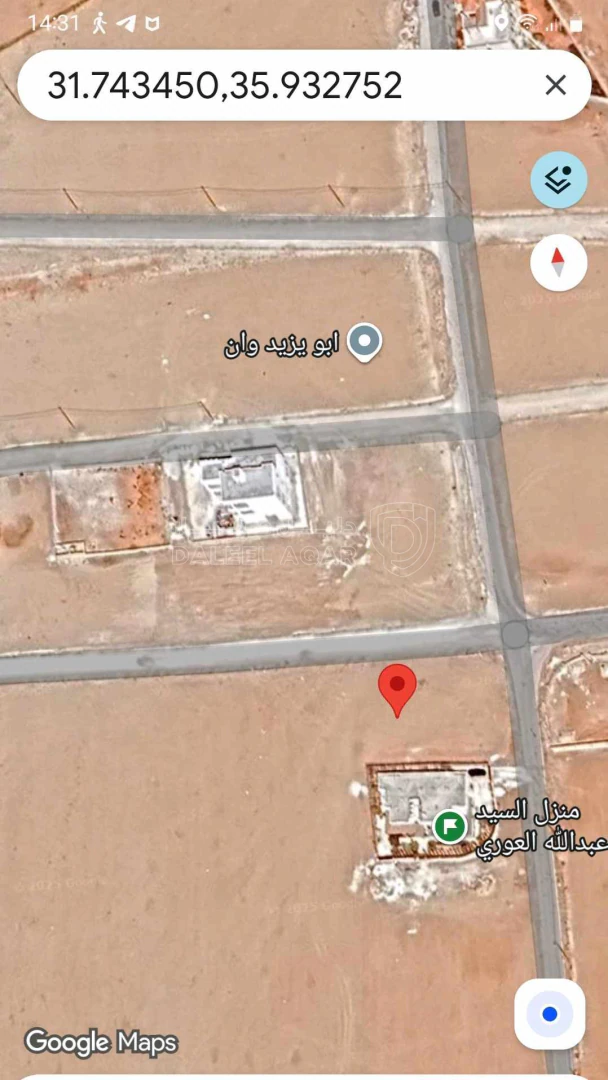Open the منزل السيد عبدالله العوري place marker
Image resolution: width=608 pixels, height=1080 pixels.
[451, 826]
